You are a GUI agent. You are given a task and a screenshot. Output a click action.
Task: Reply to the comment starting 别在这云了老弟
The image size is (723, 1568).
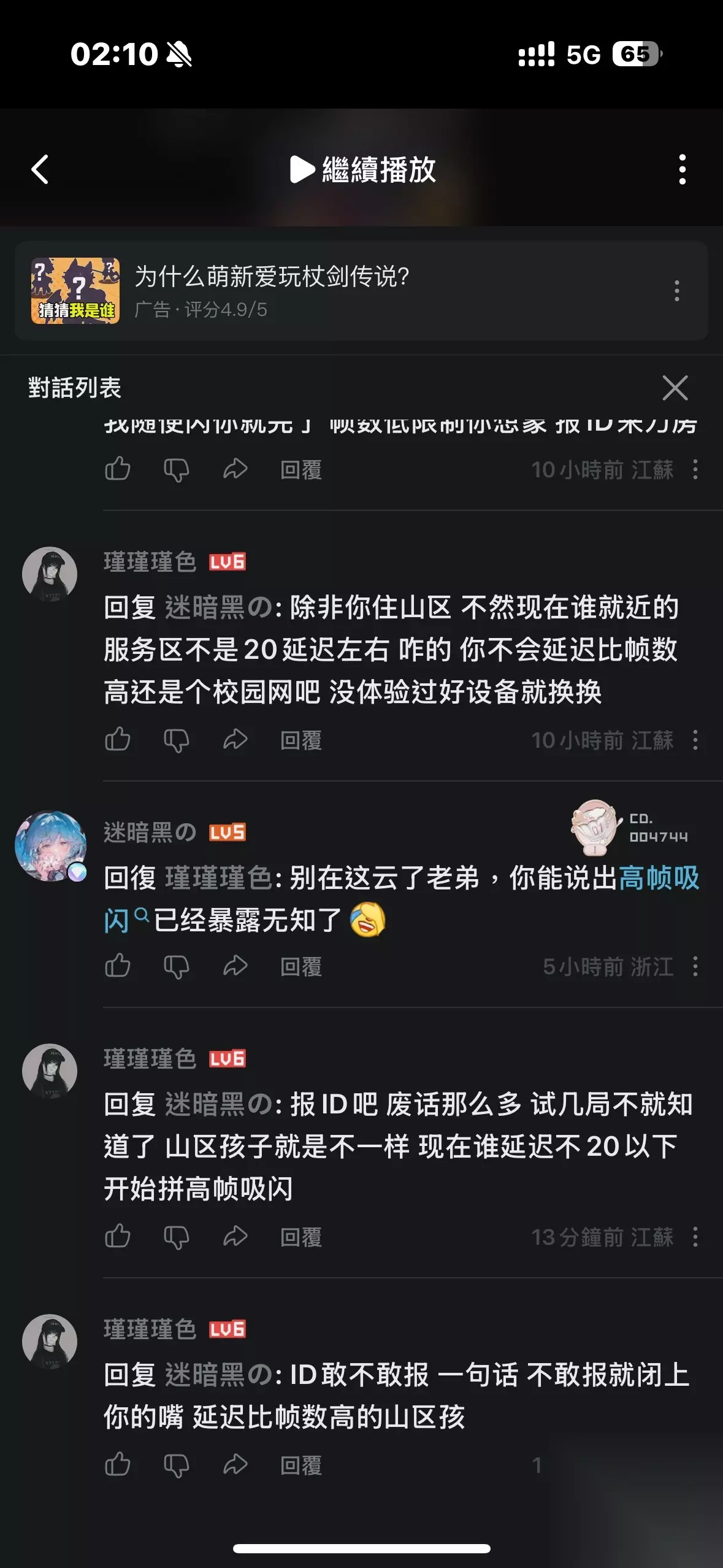click(x=301, y=967)
